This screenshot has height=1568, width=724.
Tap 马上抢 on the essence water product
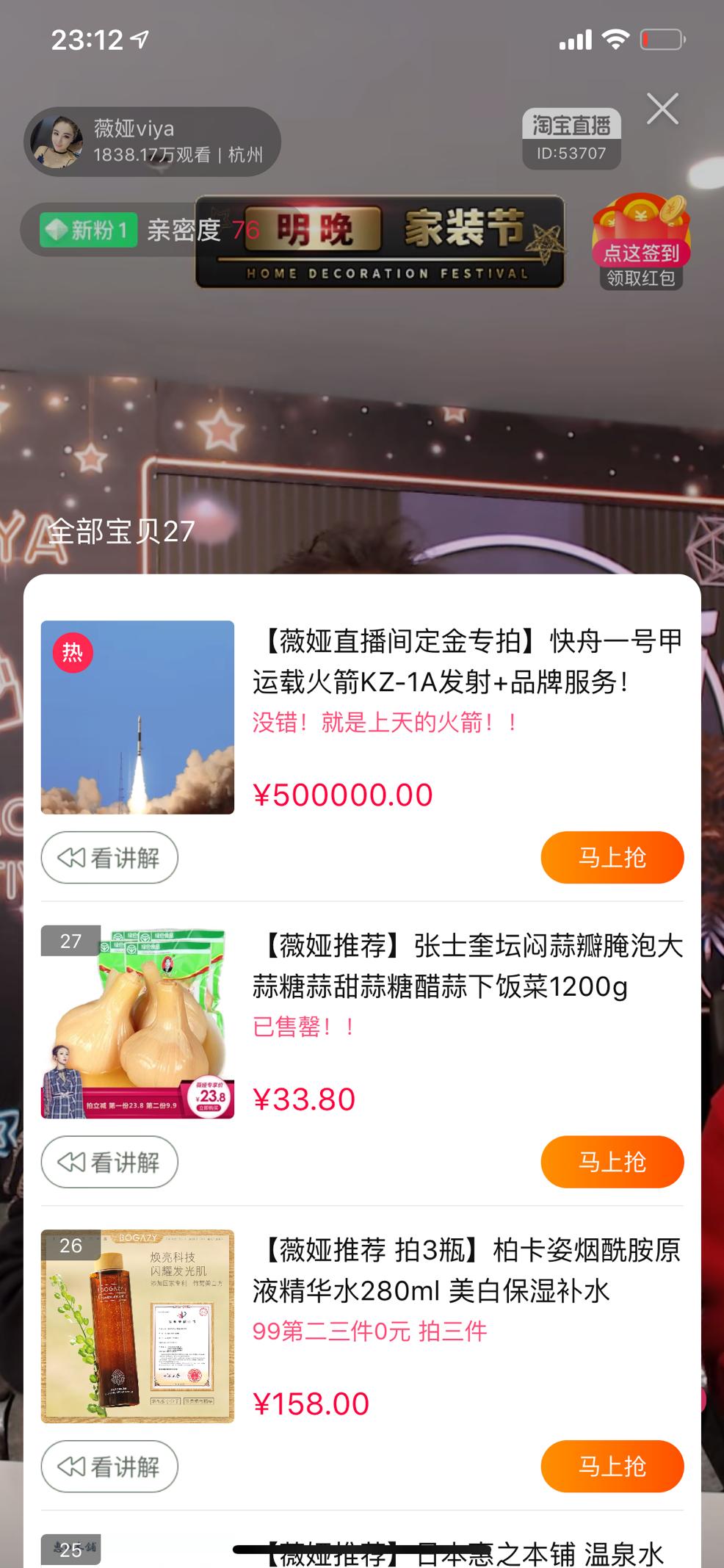click(x=612, y=1466)
